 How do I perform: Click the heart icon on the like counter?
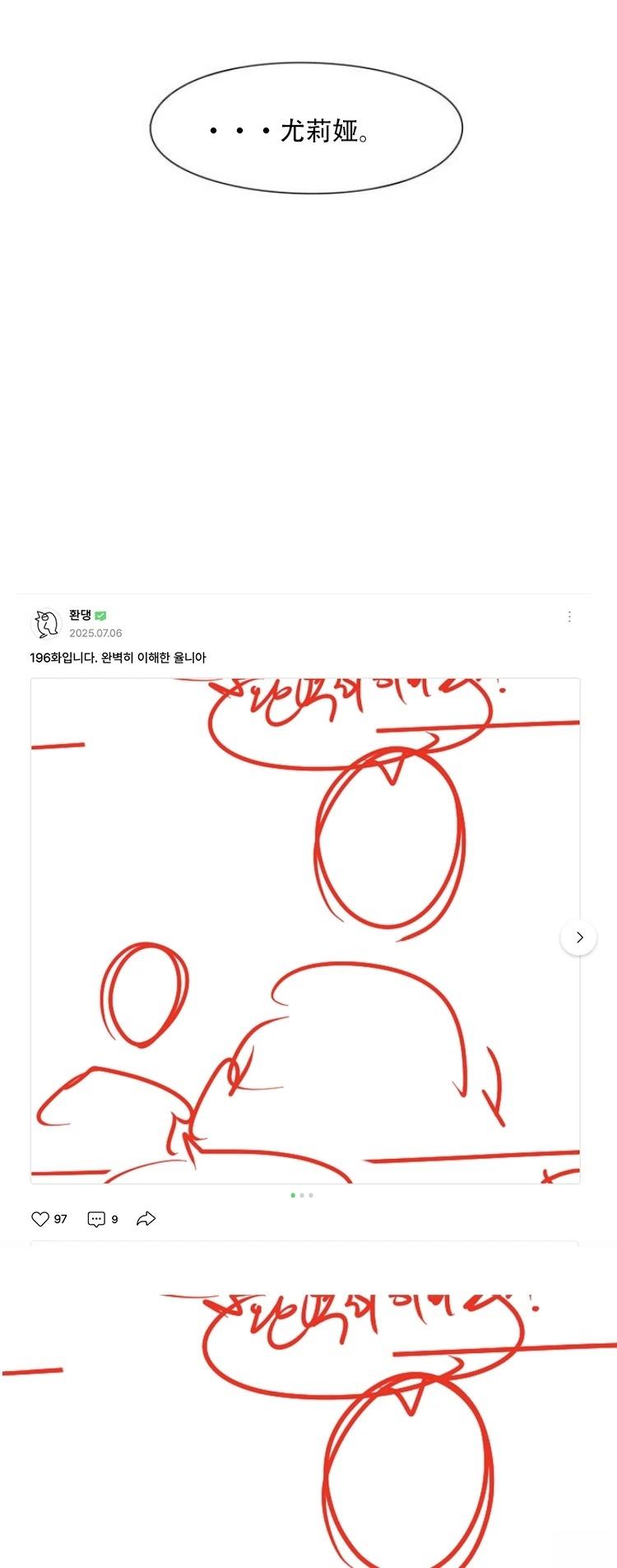point(41,1219)
